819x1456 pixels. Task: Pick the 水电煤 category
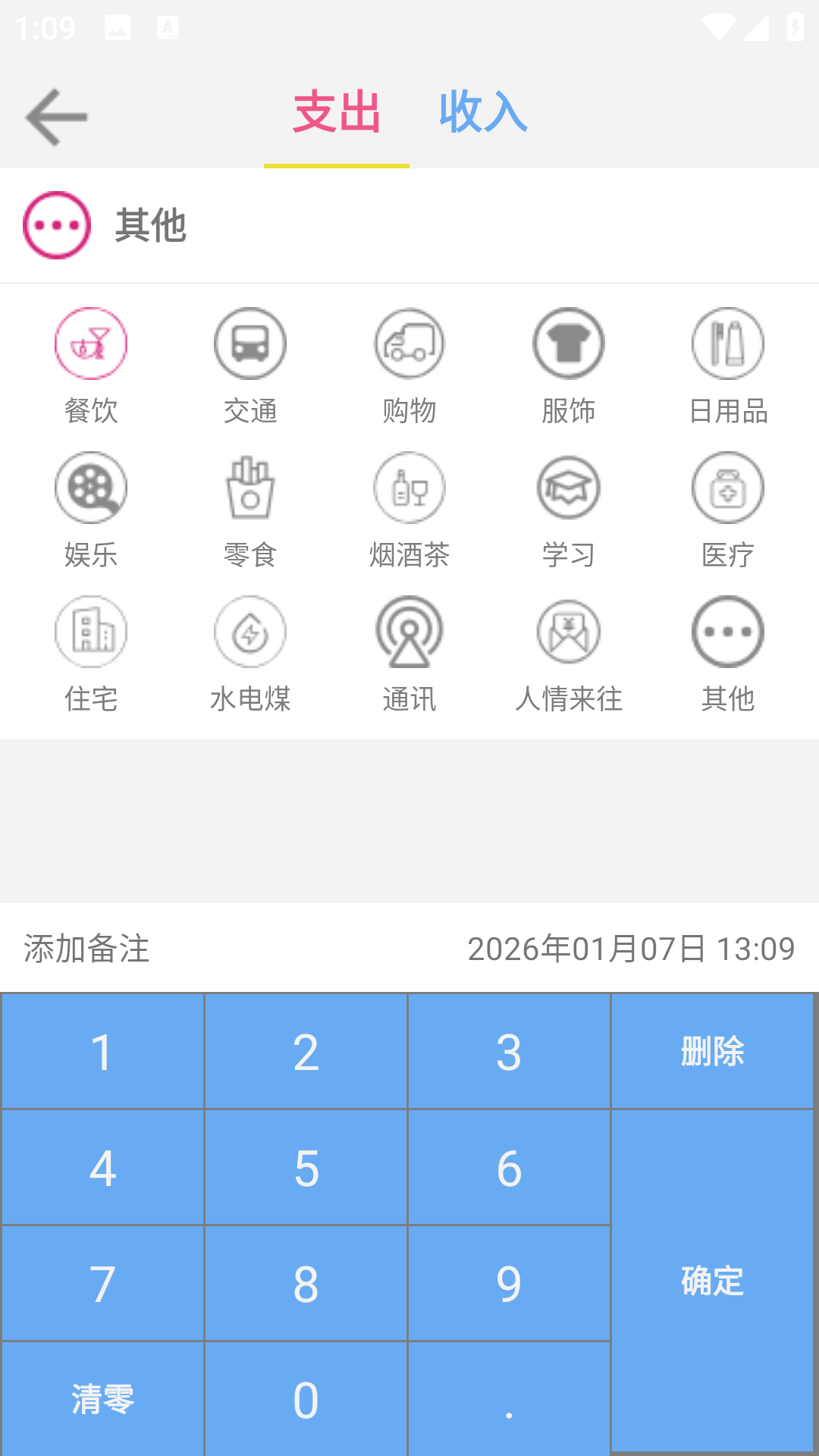(x=250, y=633)
